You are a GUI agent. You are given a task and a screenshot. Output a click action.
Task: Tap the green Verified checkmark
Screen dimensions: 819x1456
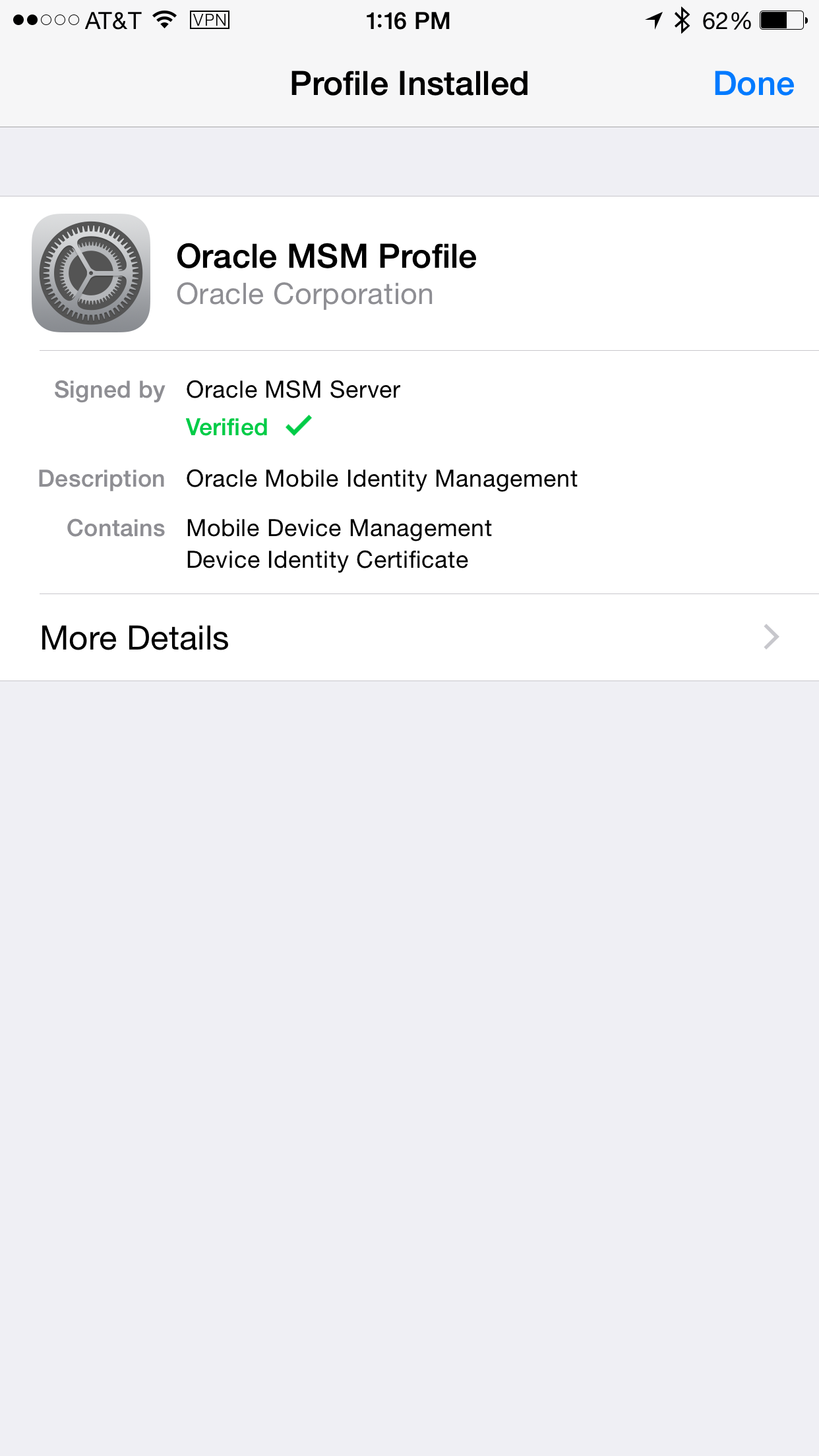299,426
